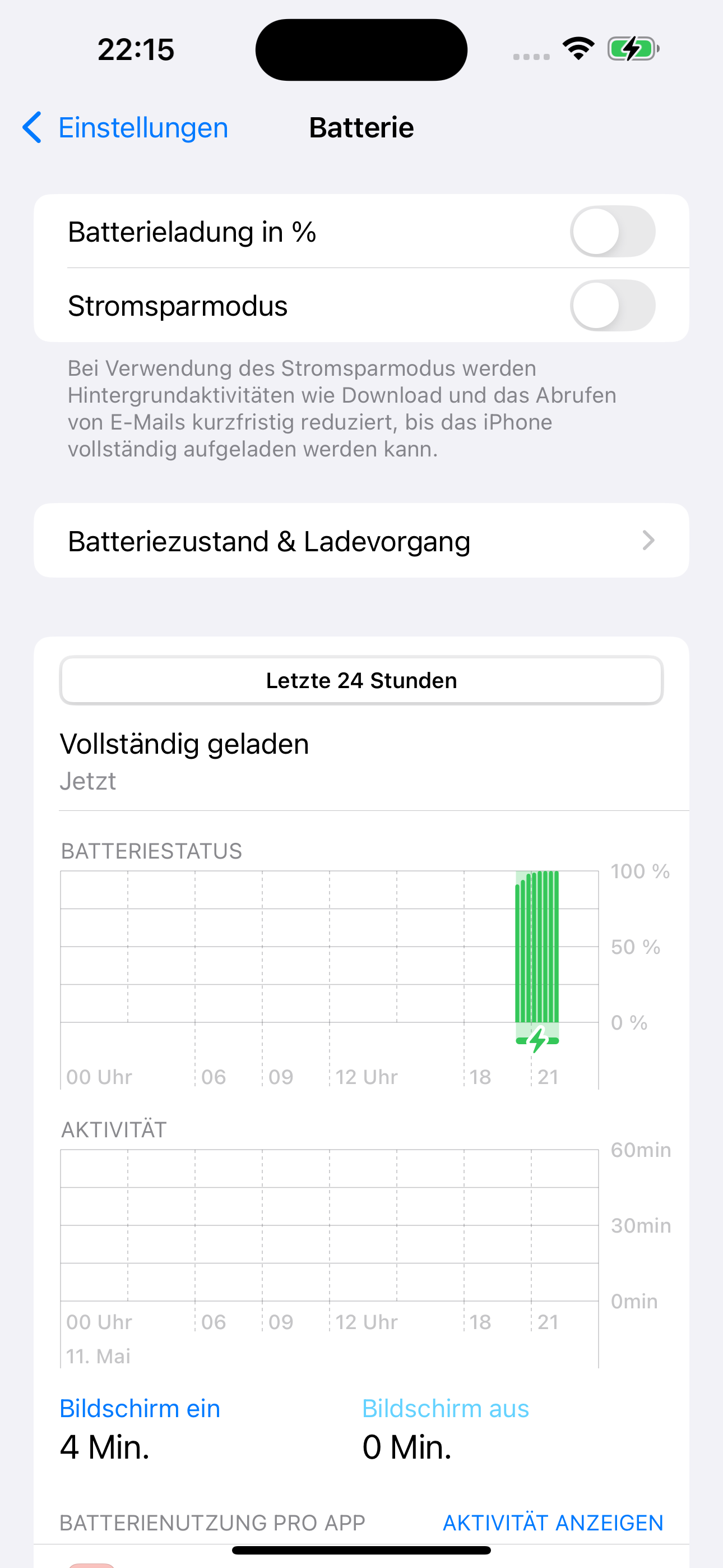Screen dimensions: 723x1568
Task: Turn on Stromsparmodus
Action: tap(611, 306)
